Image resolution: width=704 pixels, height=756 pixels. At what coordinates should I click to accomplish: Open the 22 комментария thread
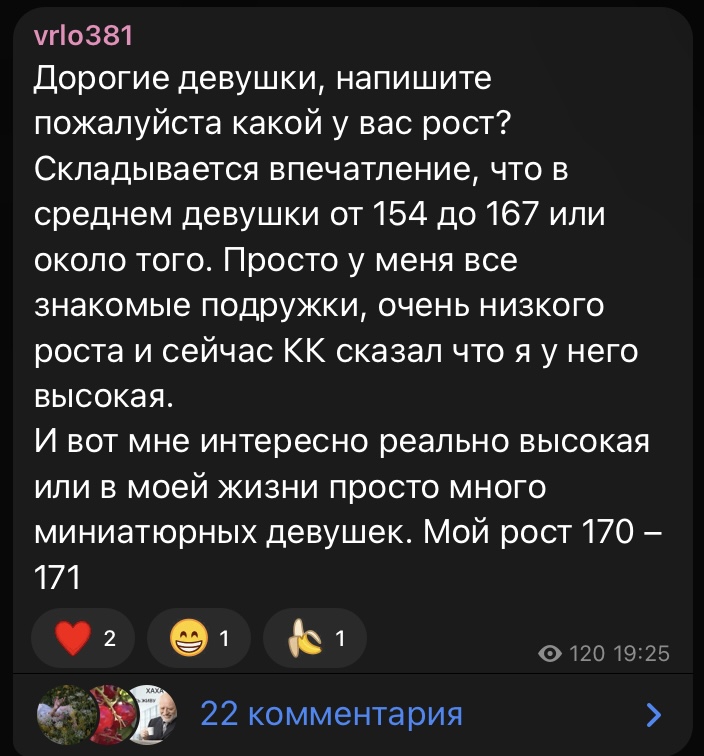[x=332, y=714]
